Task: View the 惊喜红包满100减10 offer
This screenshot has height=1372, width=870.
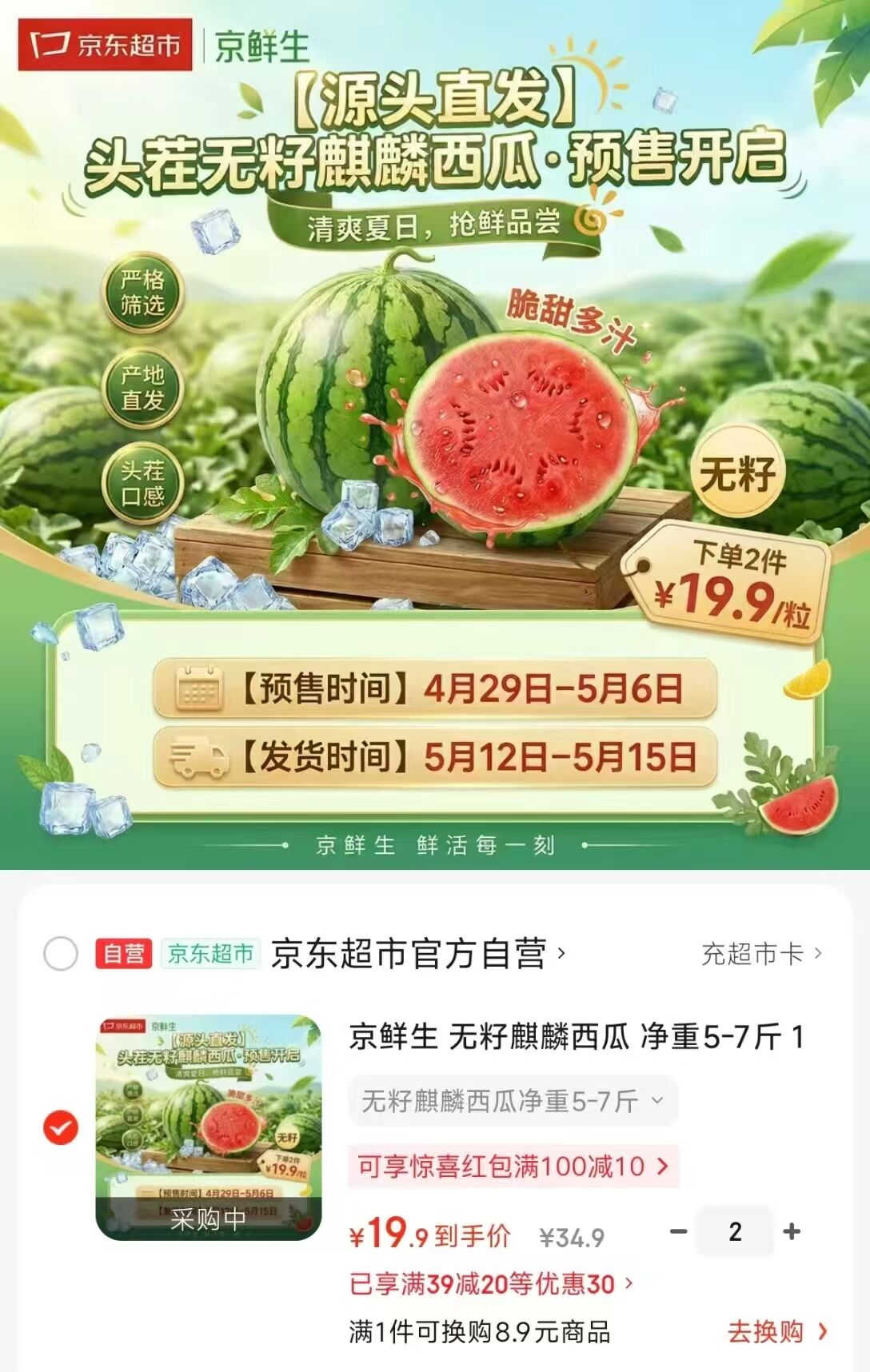Action: (513, 1167)
